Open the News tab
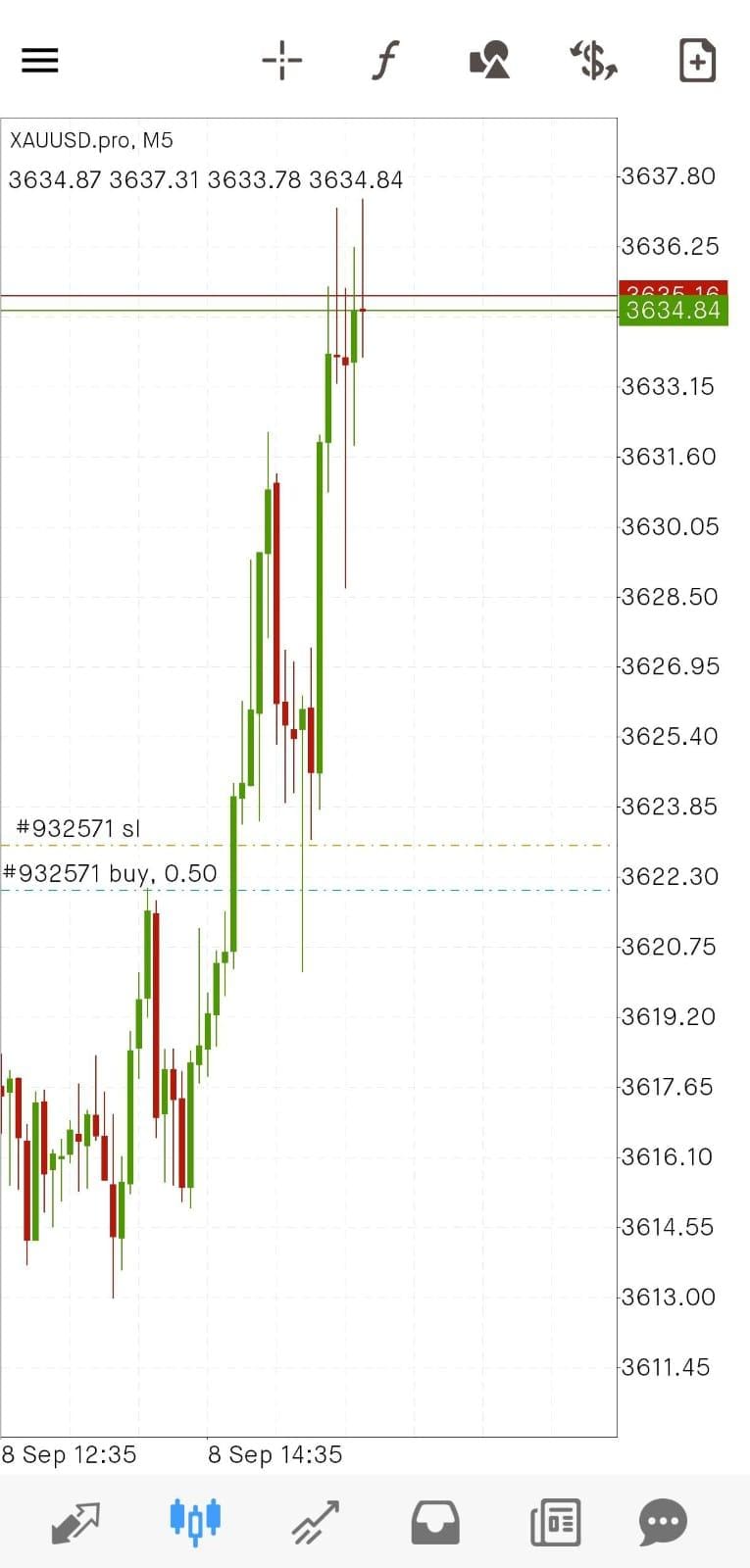The height and width of the screenshot is (1568, 750). [555, 1522]
